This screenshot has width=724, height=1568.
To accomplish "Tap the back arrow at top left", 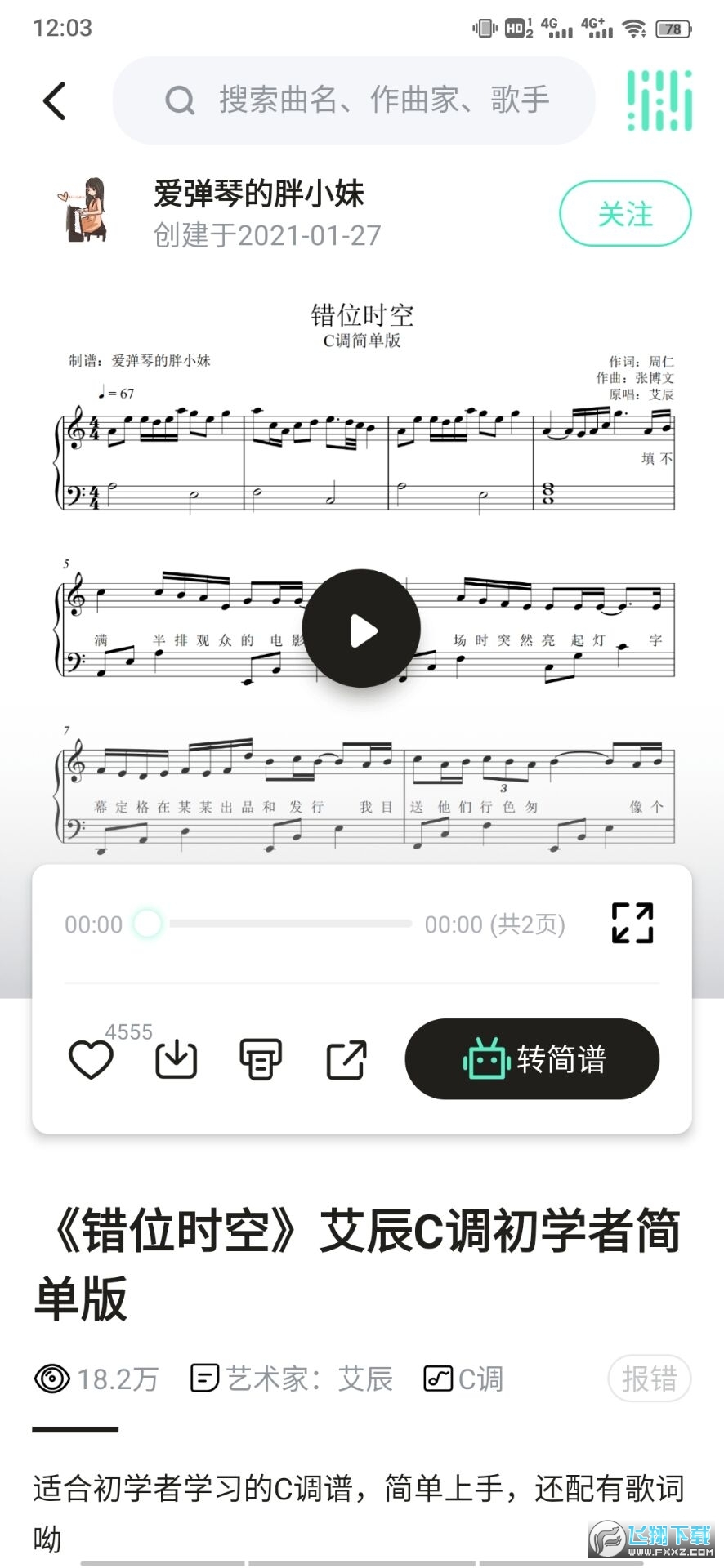I will point(52,100).
